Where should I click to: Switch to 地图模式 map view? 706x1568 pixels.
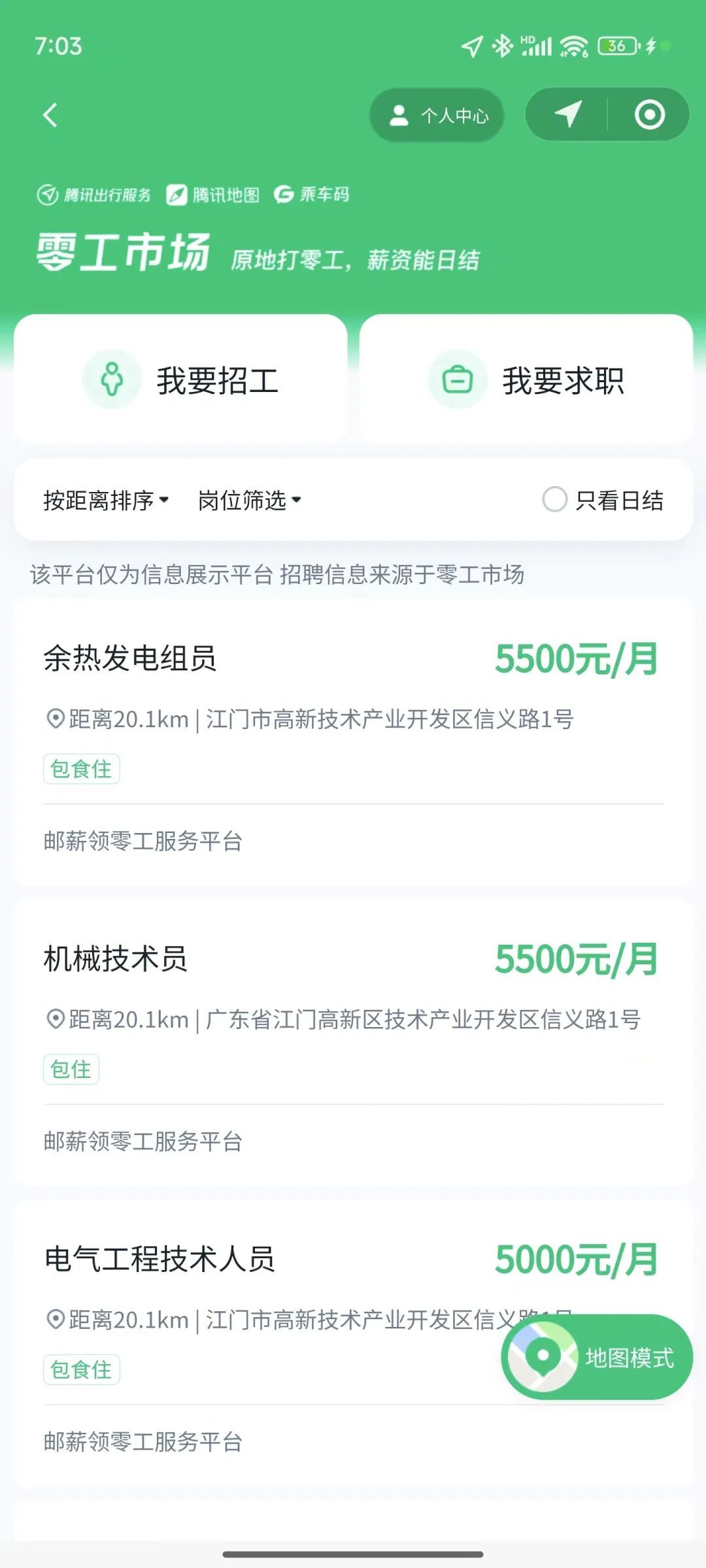[597, 1358]
